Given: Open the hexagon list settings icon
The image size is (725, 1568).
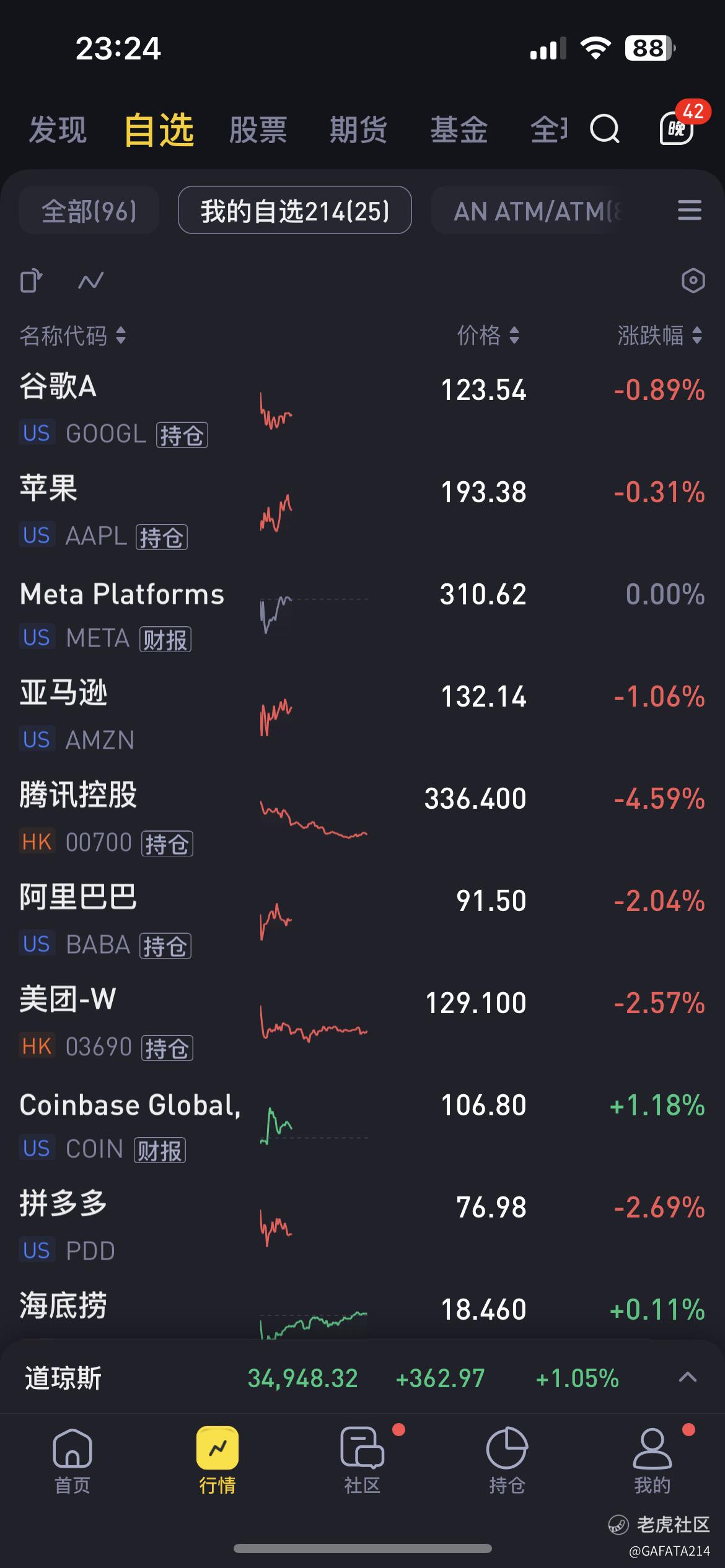Looking at the screenshot, I should (693, 281).
